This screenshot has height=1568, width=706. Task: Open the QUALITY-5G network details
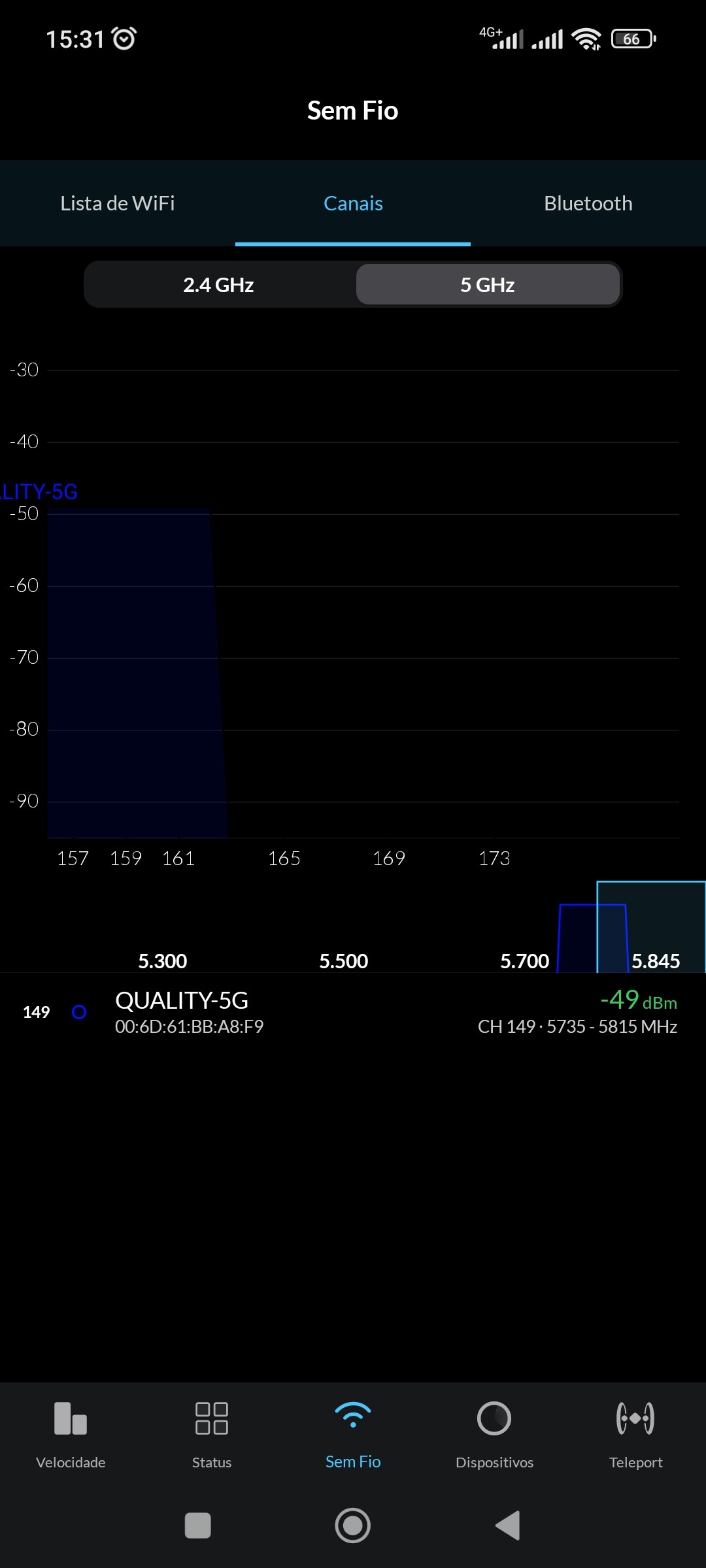[353, 1012]
